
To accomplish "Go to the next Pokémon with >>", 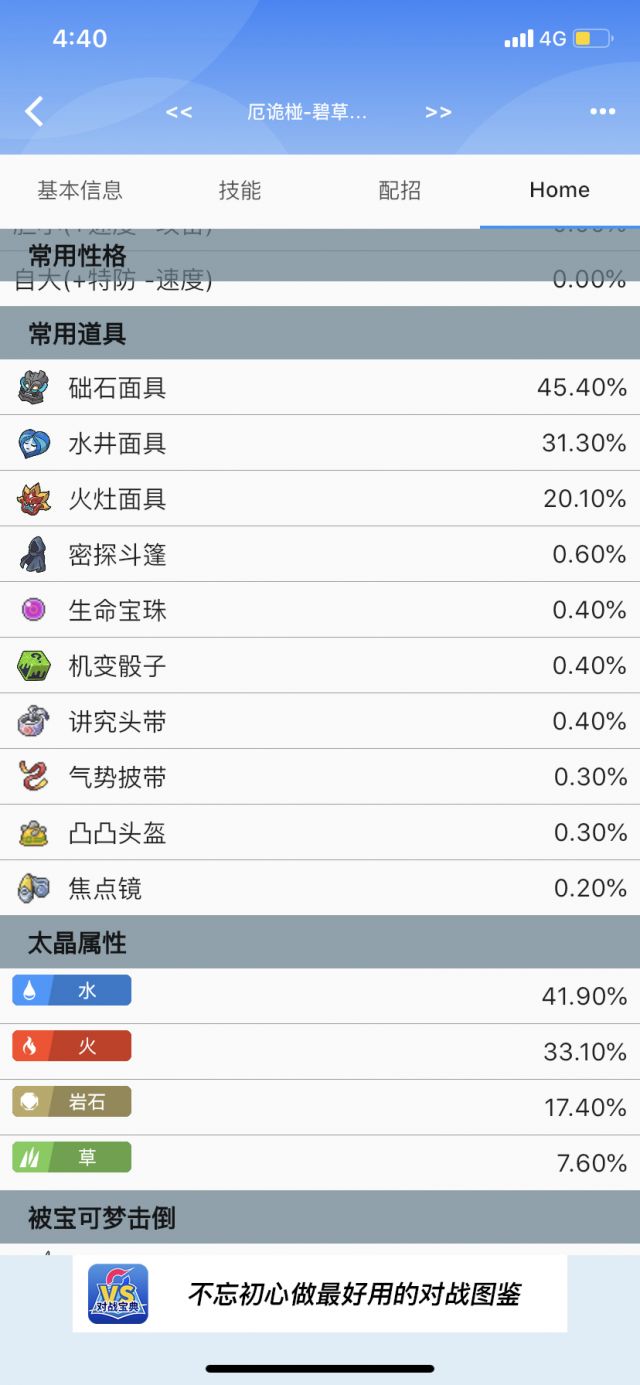I will (x=438, y=112).
